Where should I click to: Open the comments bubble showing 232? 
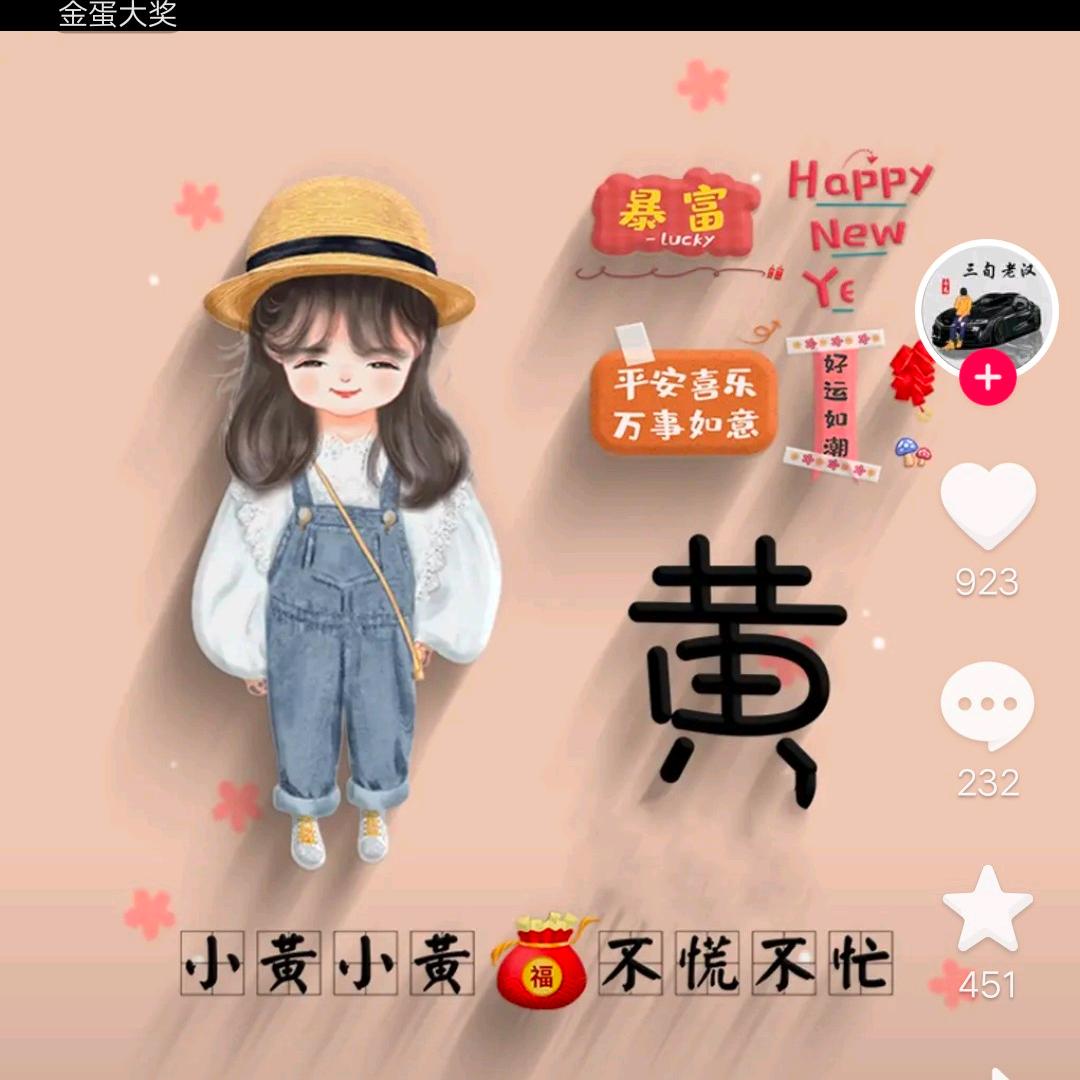click(x=987, y=706)
